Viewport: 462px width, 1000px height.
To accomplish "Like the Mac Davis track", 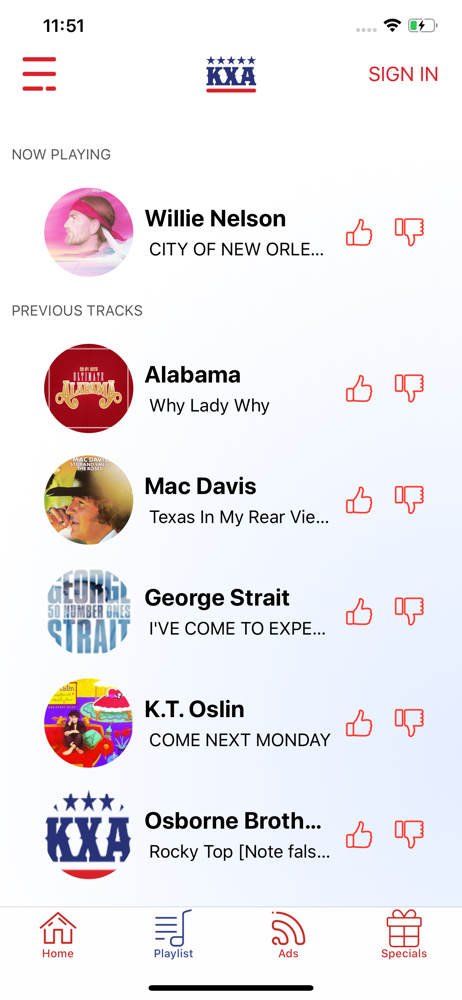I will click(359, 500).
